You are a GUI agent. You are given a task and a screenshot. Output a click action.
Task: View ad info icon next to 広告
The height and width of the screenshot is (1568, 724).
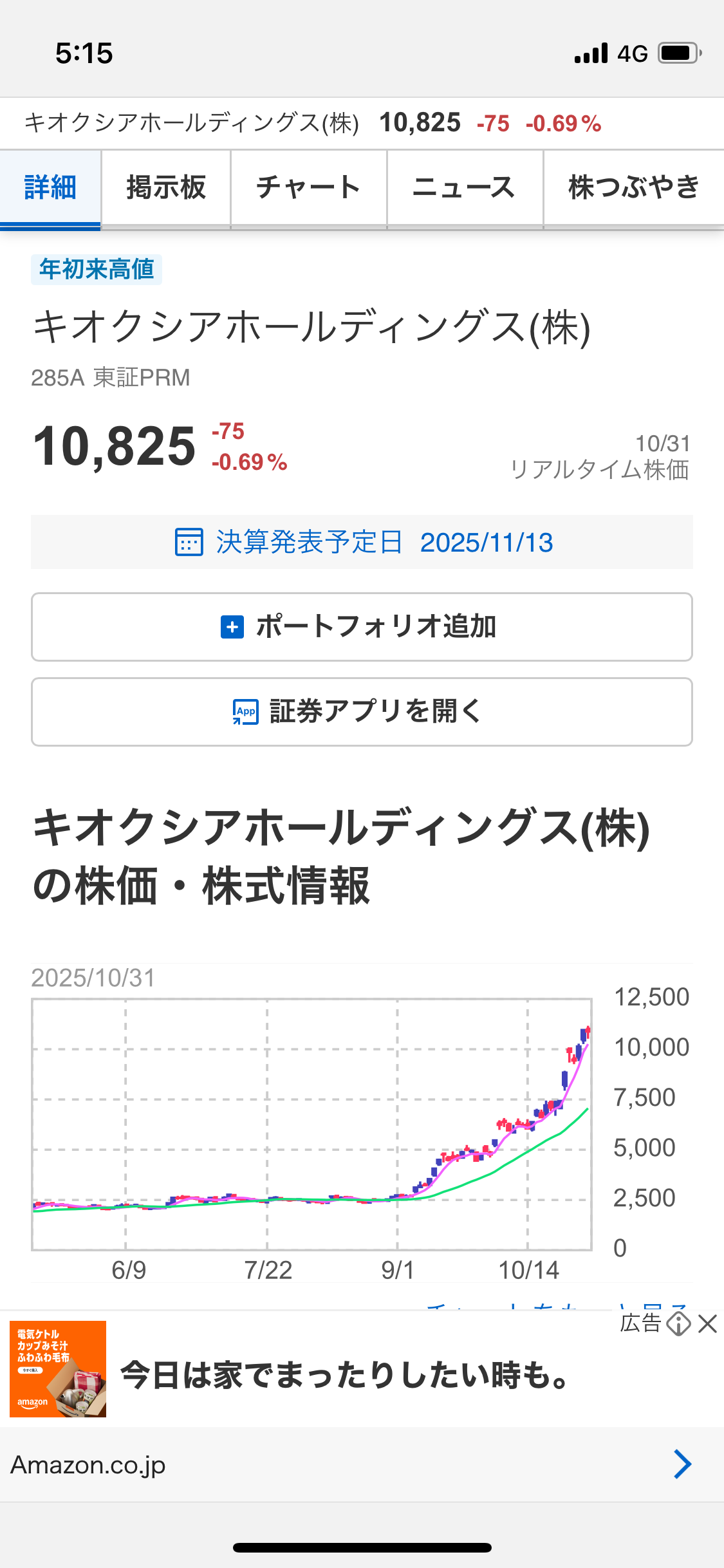[678, 1324]
